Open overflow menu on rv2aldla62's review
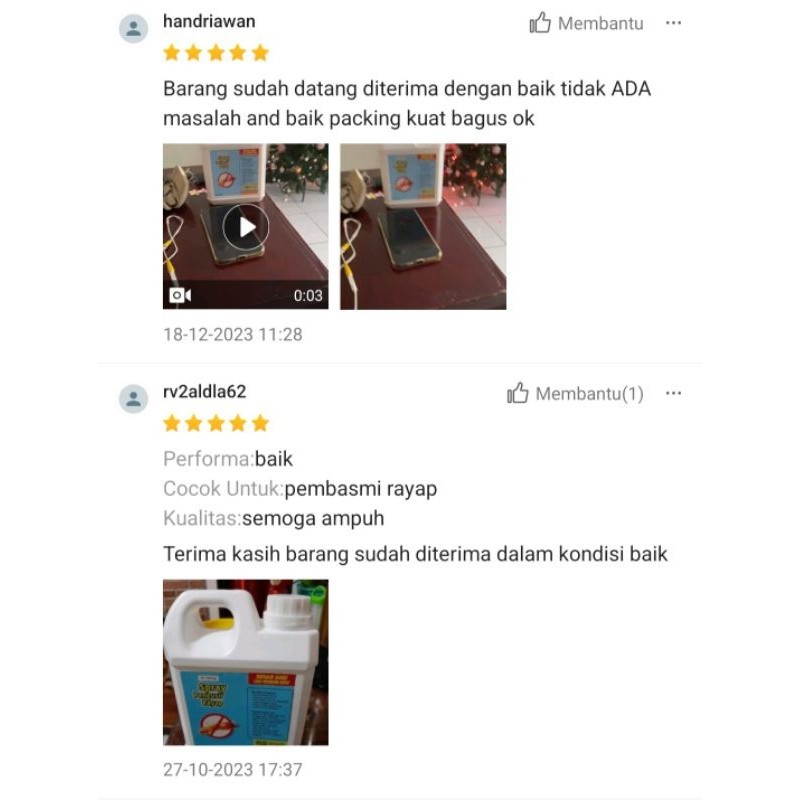Image resolution: width=800 pixels, height=800 pixels. [x=674, y=394]
